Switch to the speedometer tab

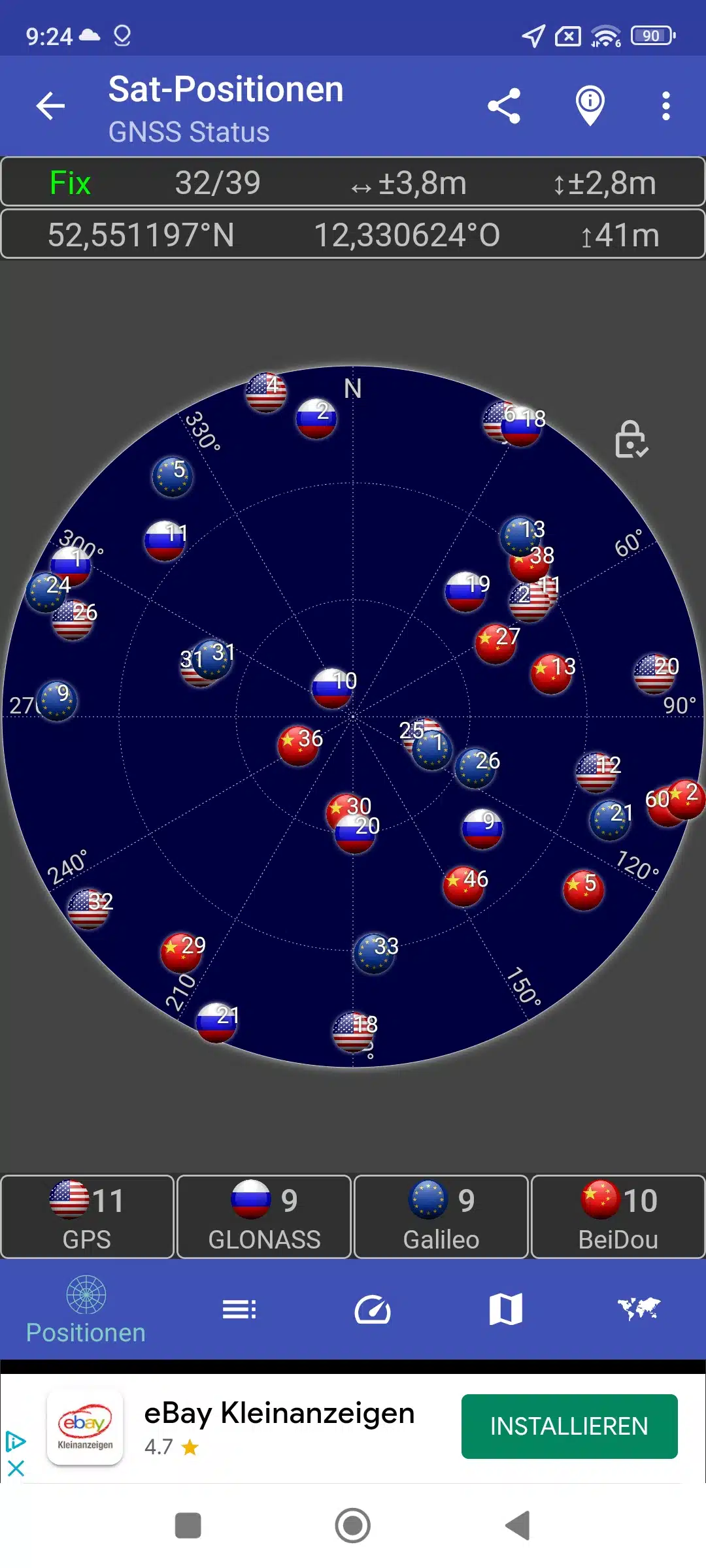pyautogui.click(x=373, y=1309)
